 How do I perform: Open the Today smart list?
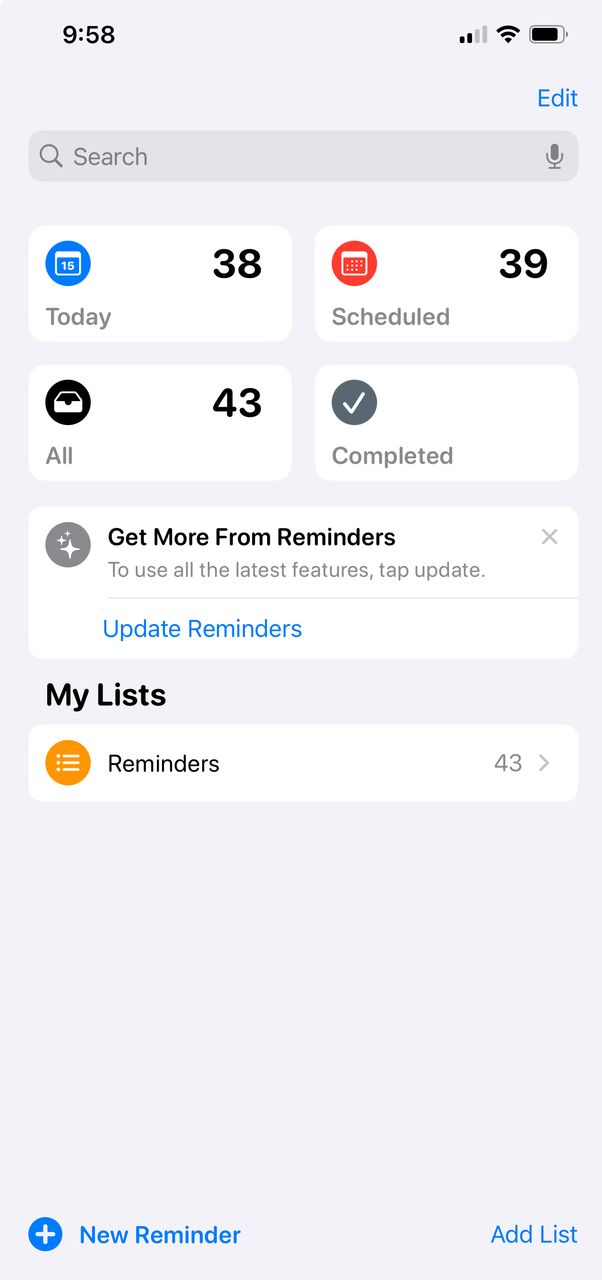pyautogui.click(x=160, y=284)
